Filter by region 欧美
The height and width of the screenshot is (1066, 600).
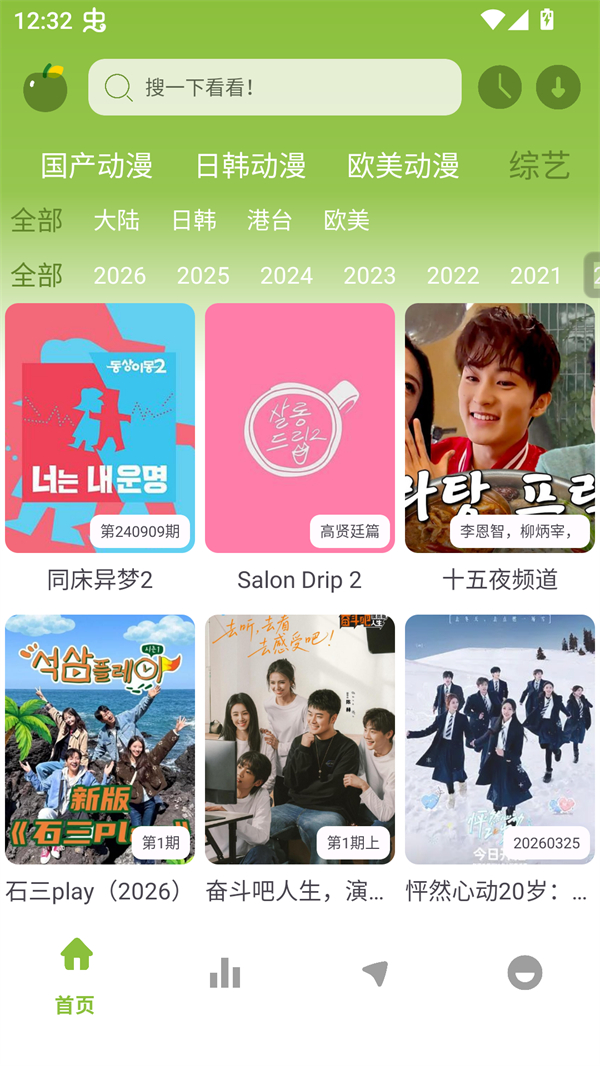point(347,220)
